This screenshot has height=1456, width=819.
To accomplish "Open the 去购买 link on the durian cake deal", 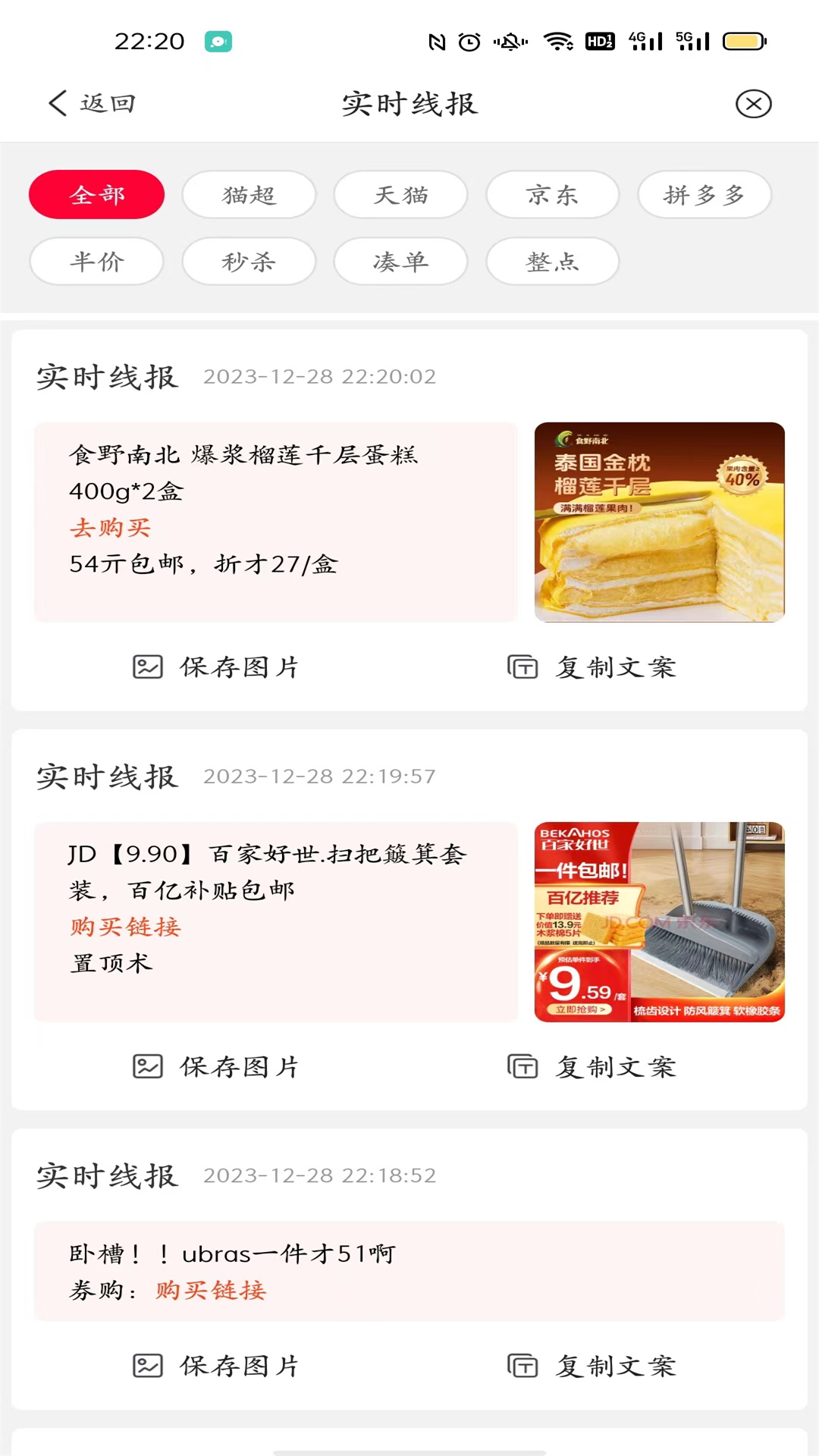I will [109, 527].
